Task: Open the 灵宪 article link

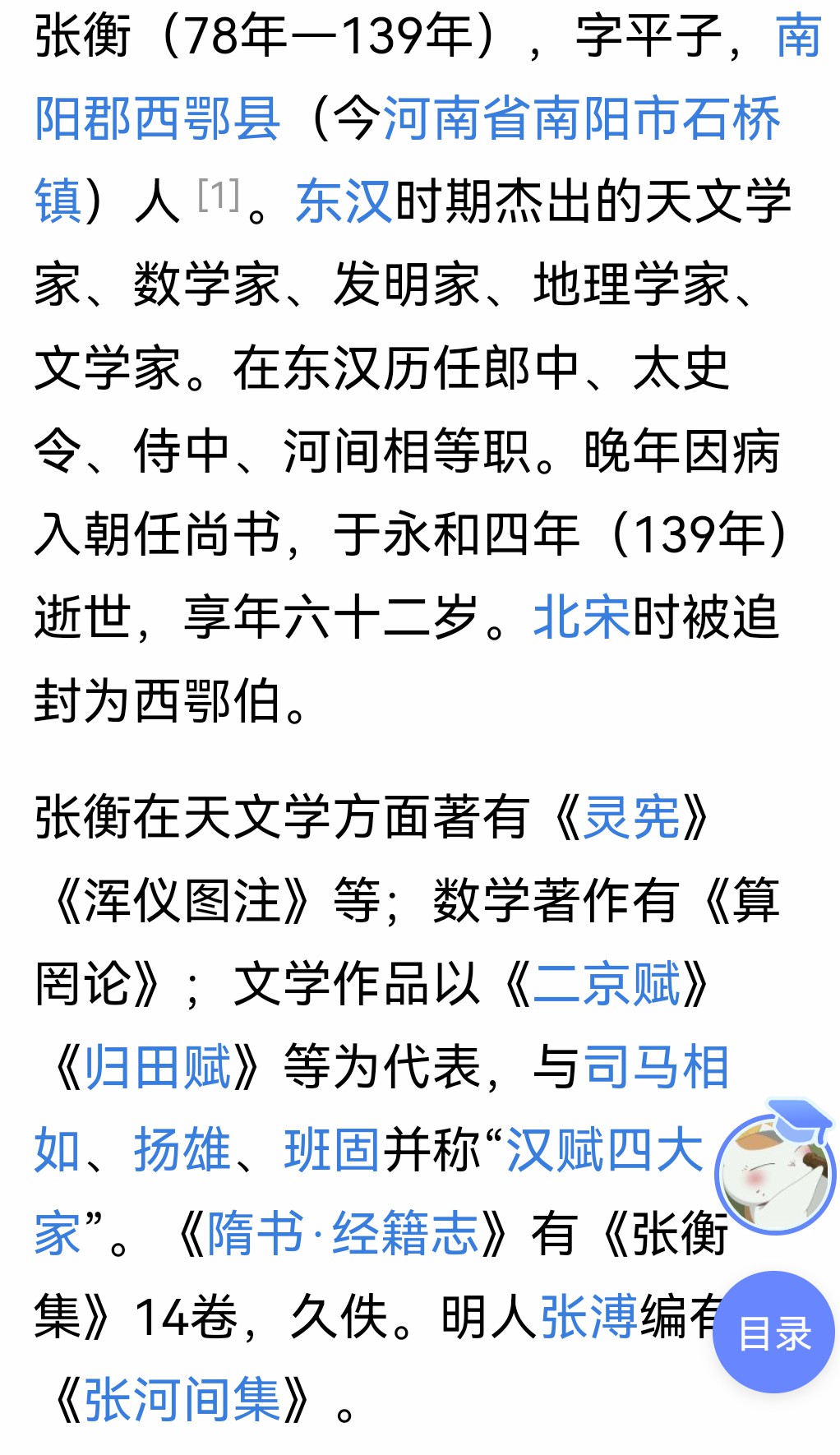Action: point(631,818)
